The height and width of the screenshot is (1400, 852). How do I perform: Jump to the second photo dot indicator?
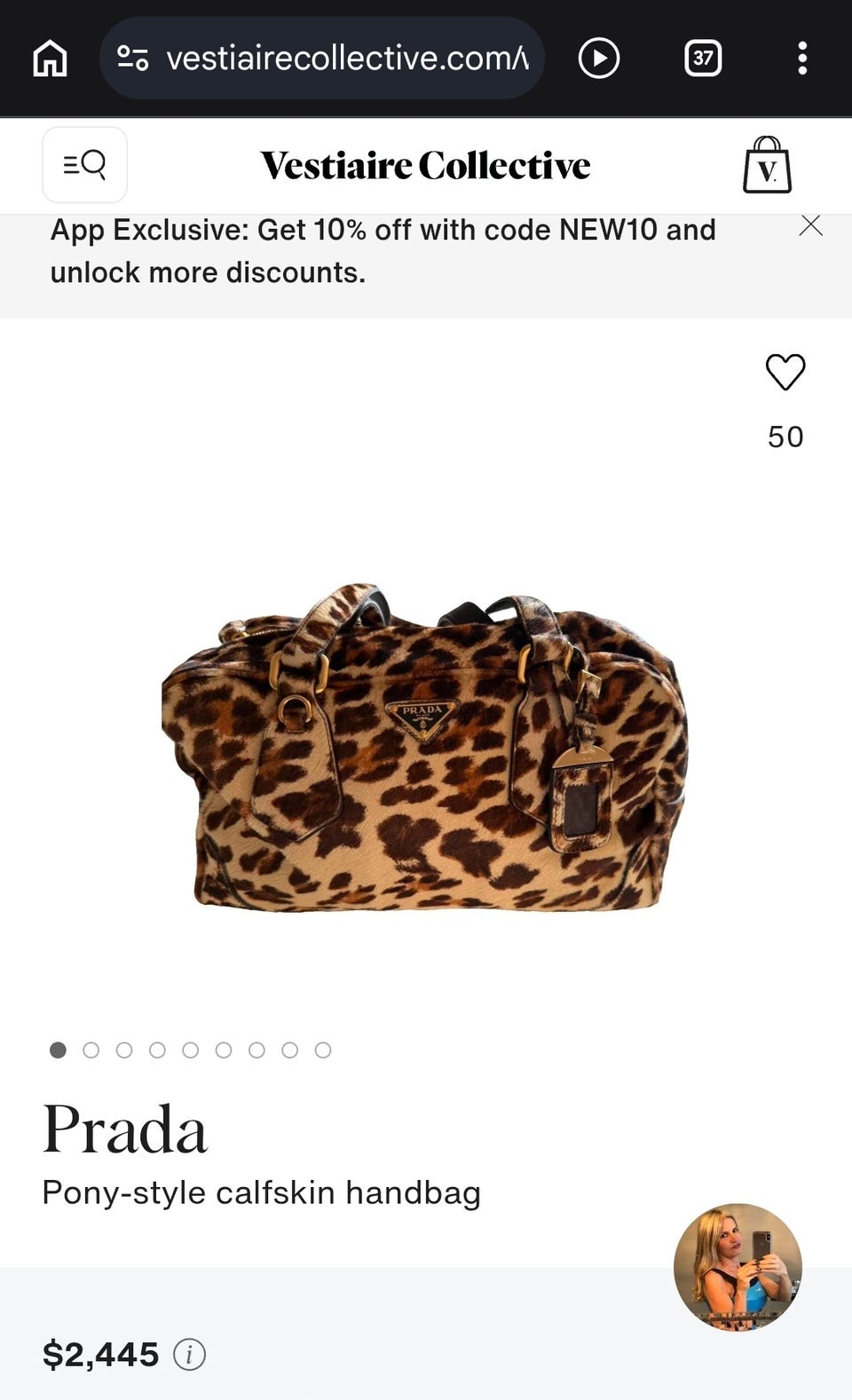click(x=91, y=1050)
